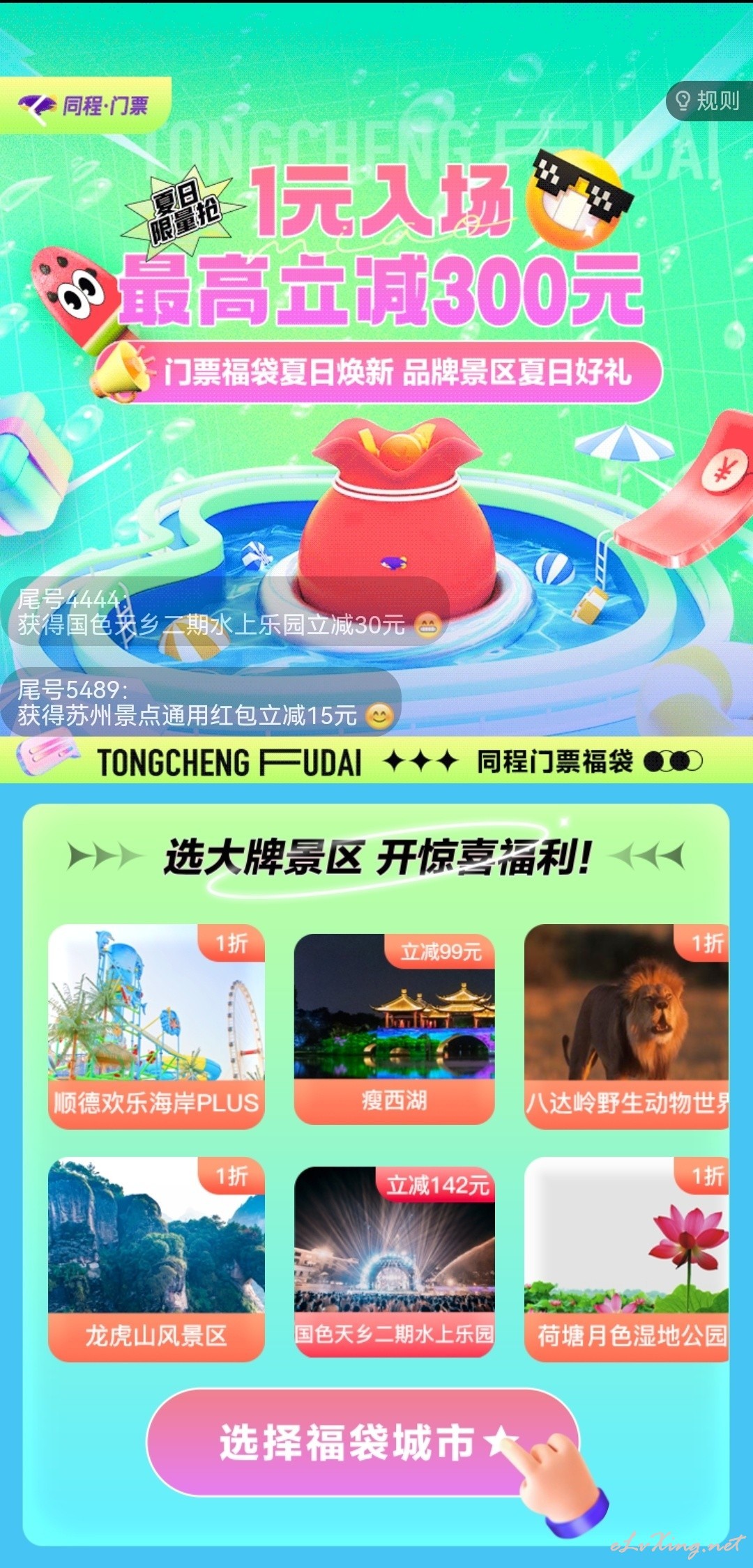The width and height of the screenshot is (753, 1568).
Task: View the 龙虎山风景区 card
Action: coord(156,1259)
